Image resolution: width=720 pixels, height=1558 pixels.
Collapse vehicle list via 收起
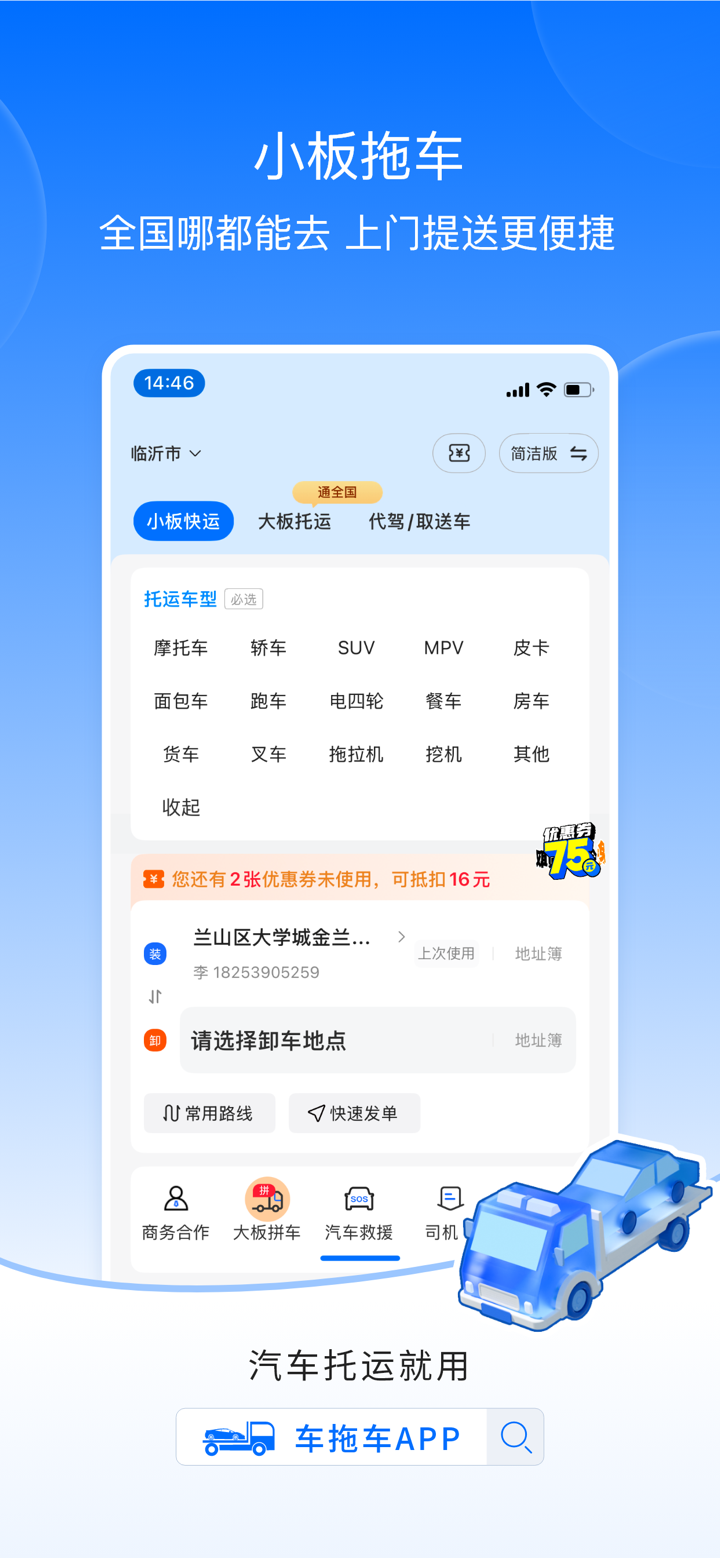click(181, 807)
